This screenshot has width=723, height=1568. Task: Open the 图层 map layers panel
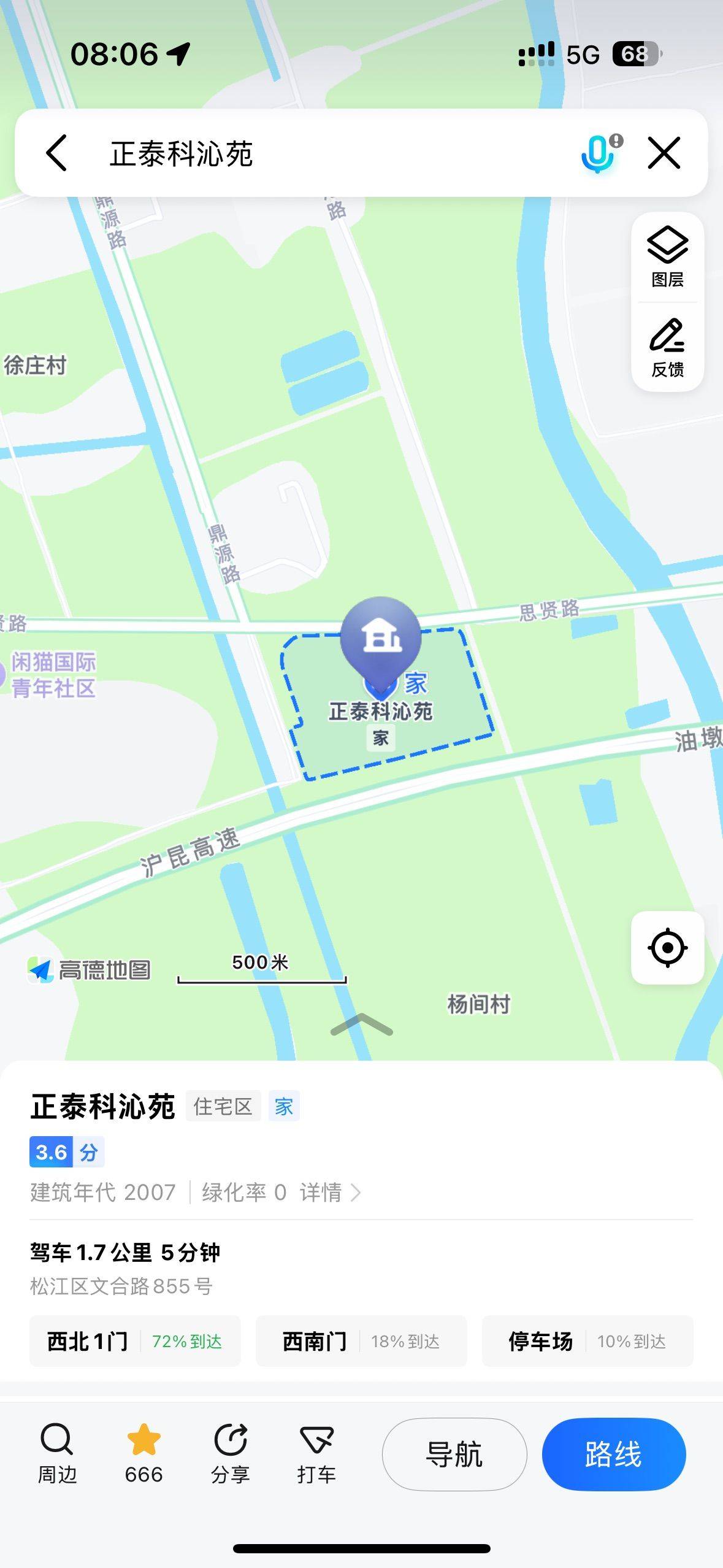coord(667,257)
